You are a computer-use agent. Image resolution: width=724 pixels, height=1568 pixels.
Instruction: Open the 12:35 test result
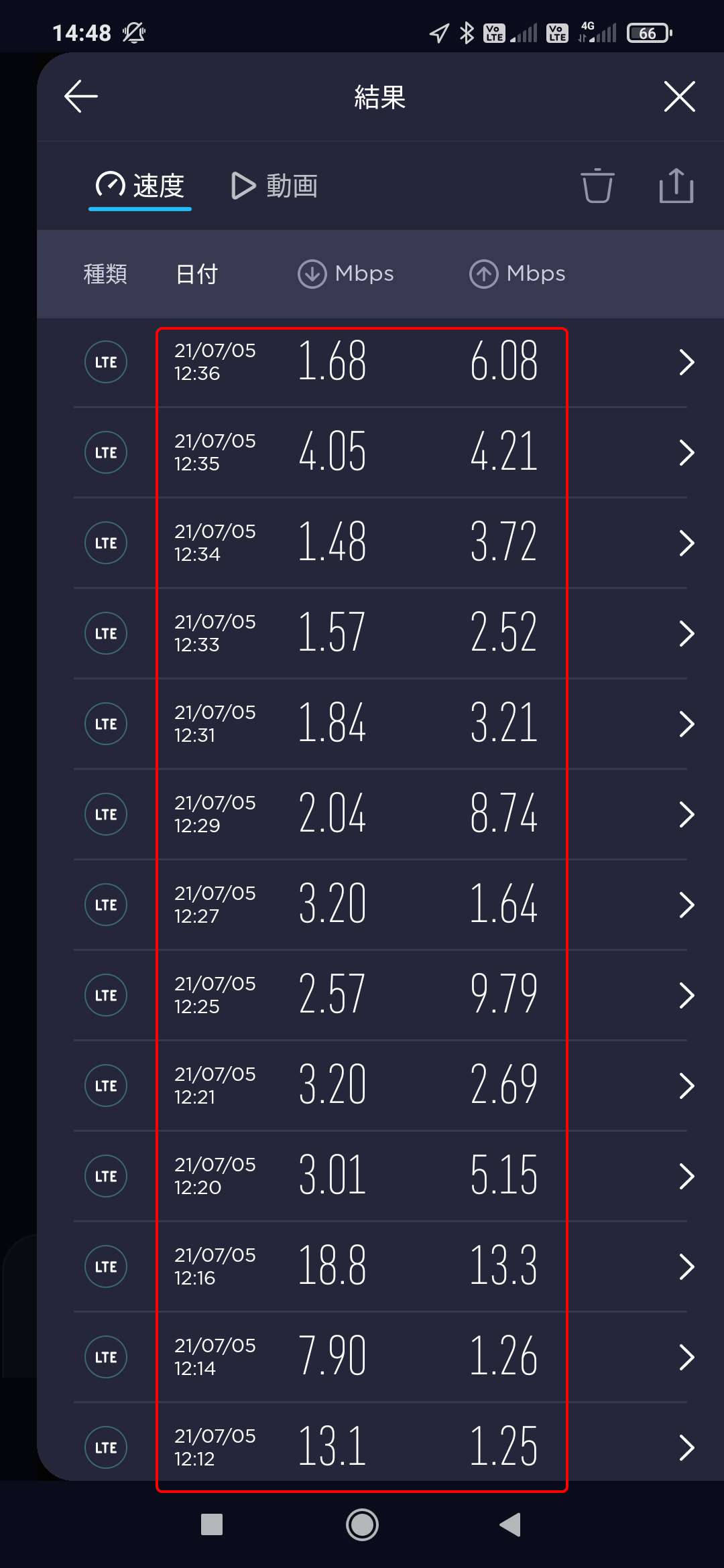[380, 452]
